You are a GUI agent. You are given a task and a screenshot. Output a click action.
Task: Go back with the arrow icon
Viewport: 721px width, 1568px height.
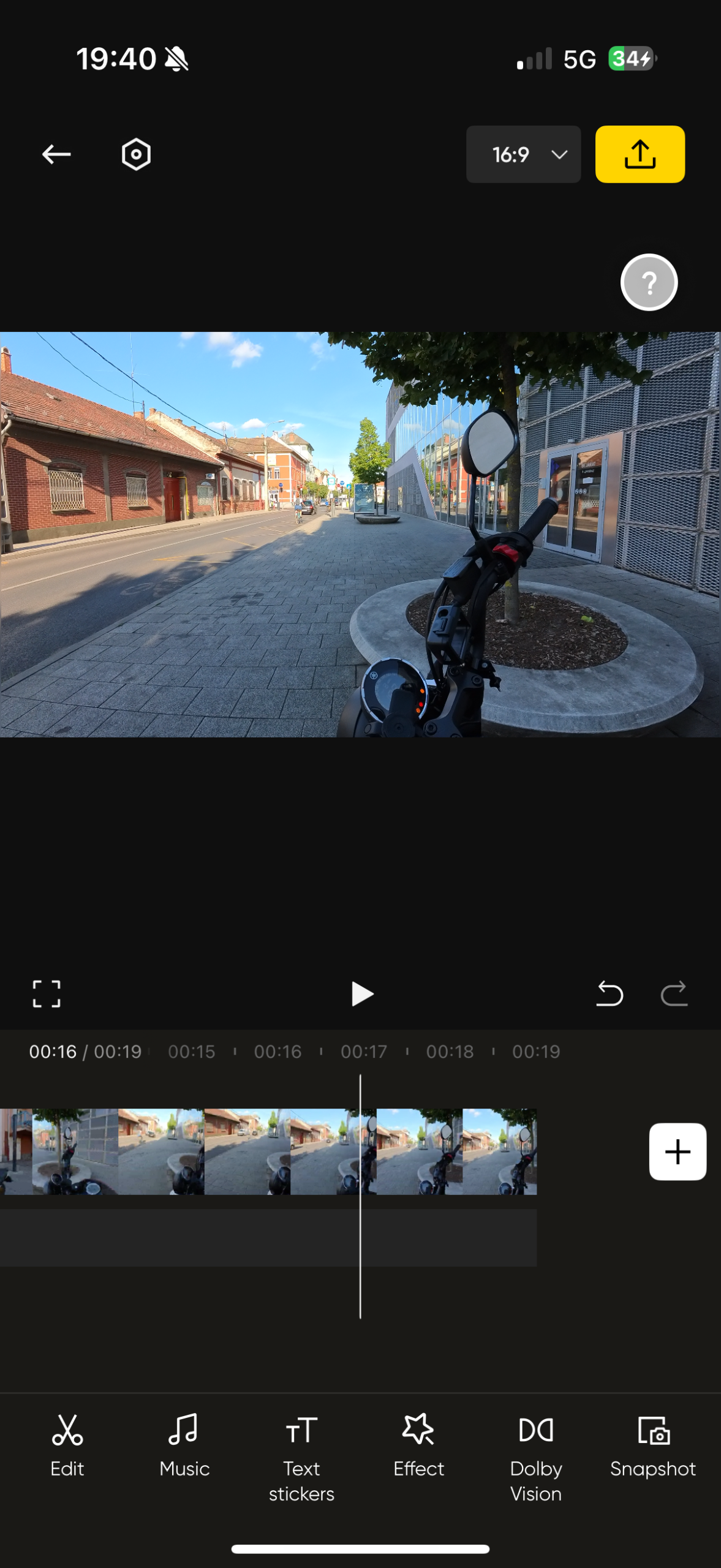[x=56, y=154]
